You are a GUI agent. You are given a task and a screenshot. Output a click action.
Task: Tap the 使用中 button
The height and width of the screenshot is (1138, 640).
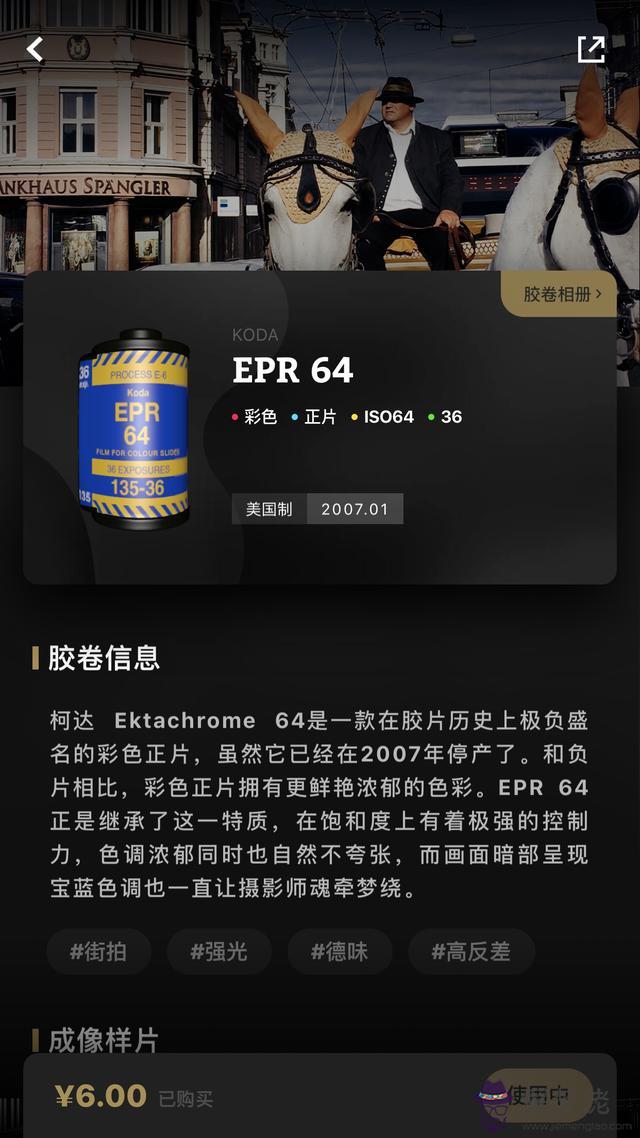click(538, 1095)
